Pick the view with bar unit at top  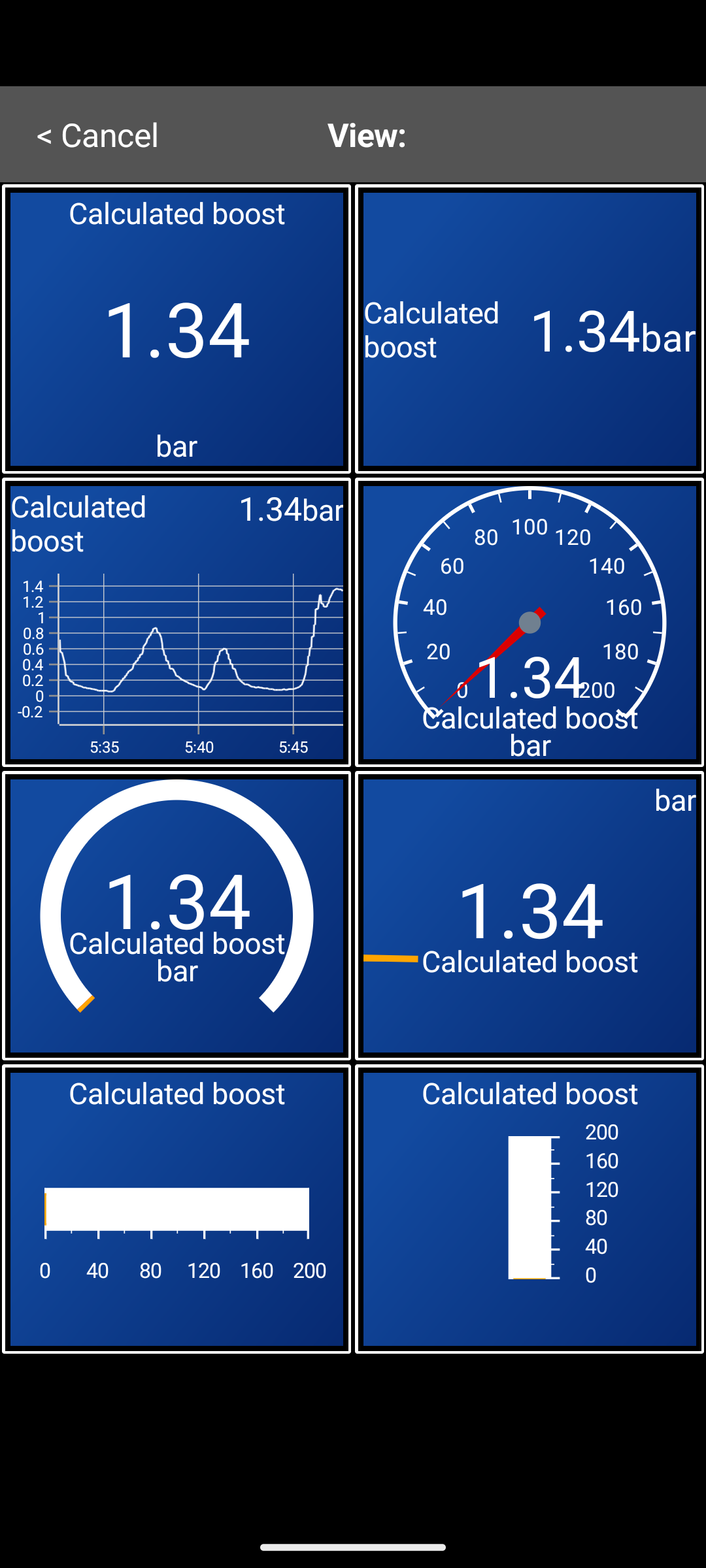click(529, 916)
